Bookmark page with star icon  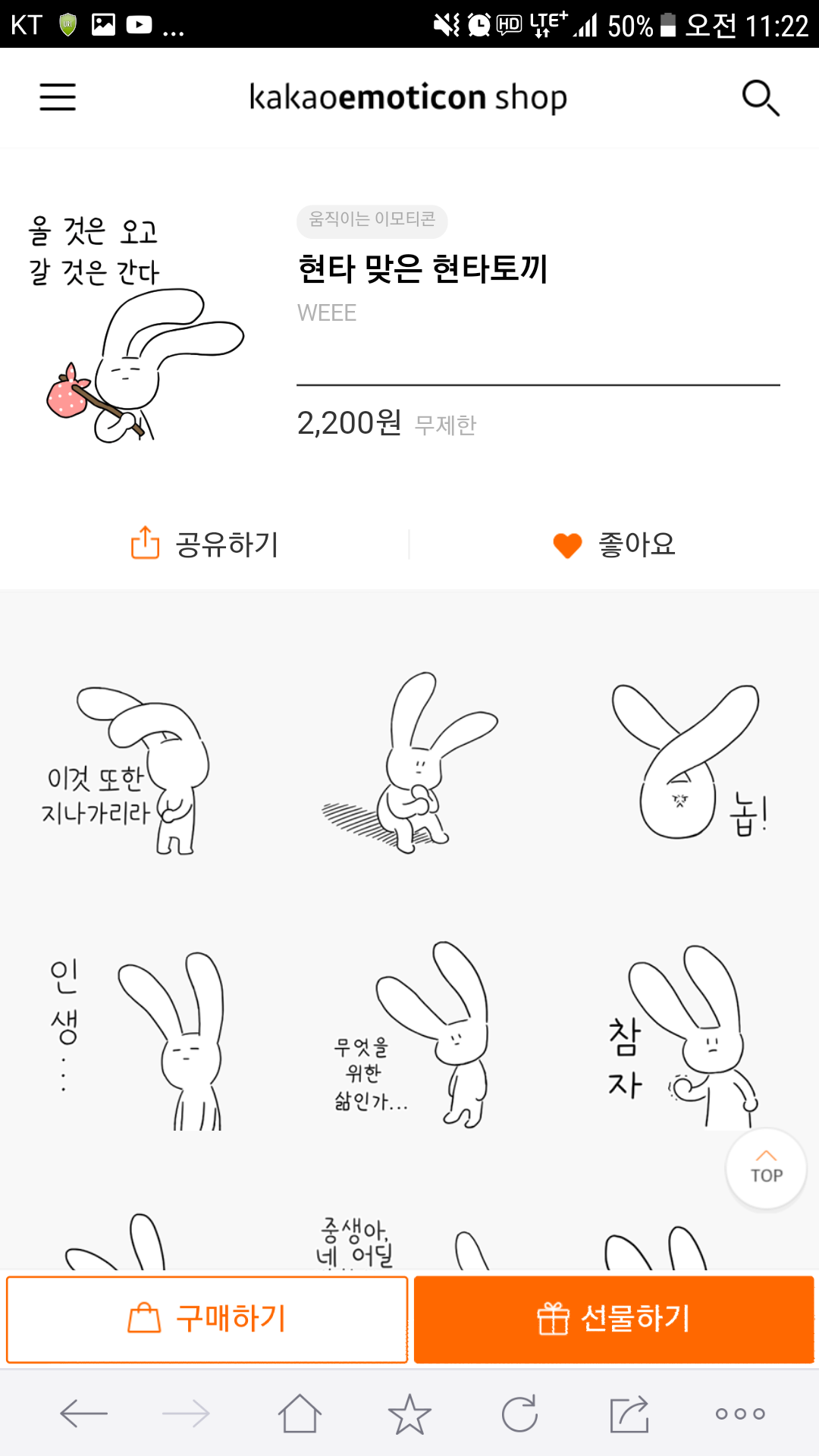(409, 1414)
